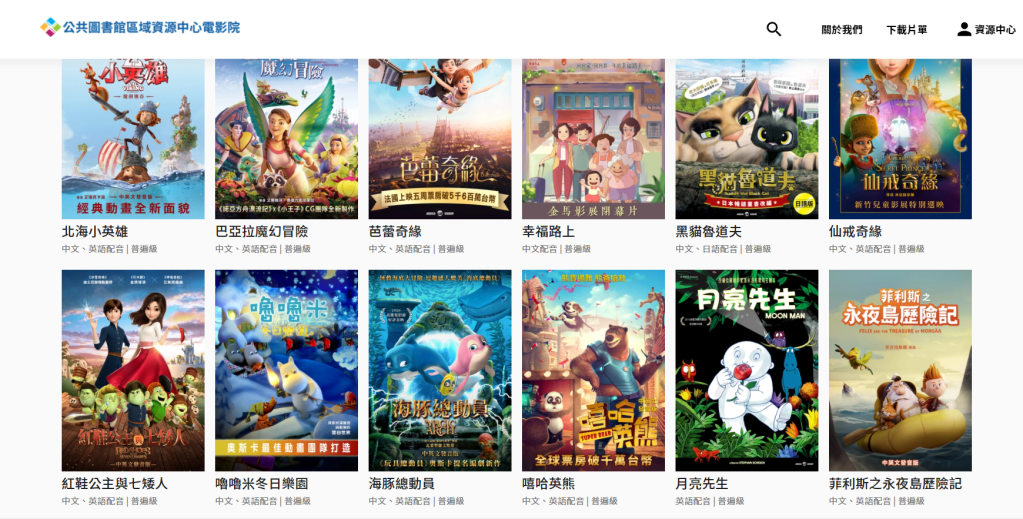
Task: Open the 資源中心 account menu
Action: tap(985, 30)
